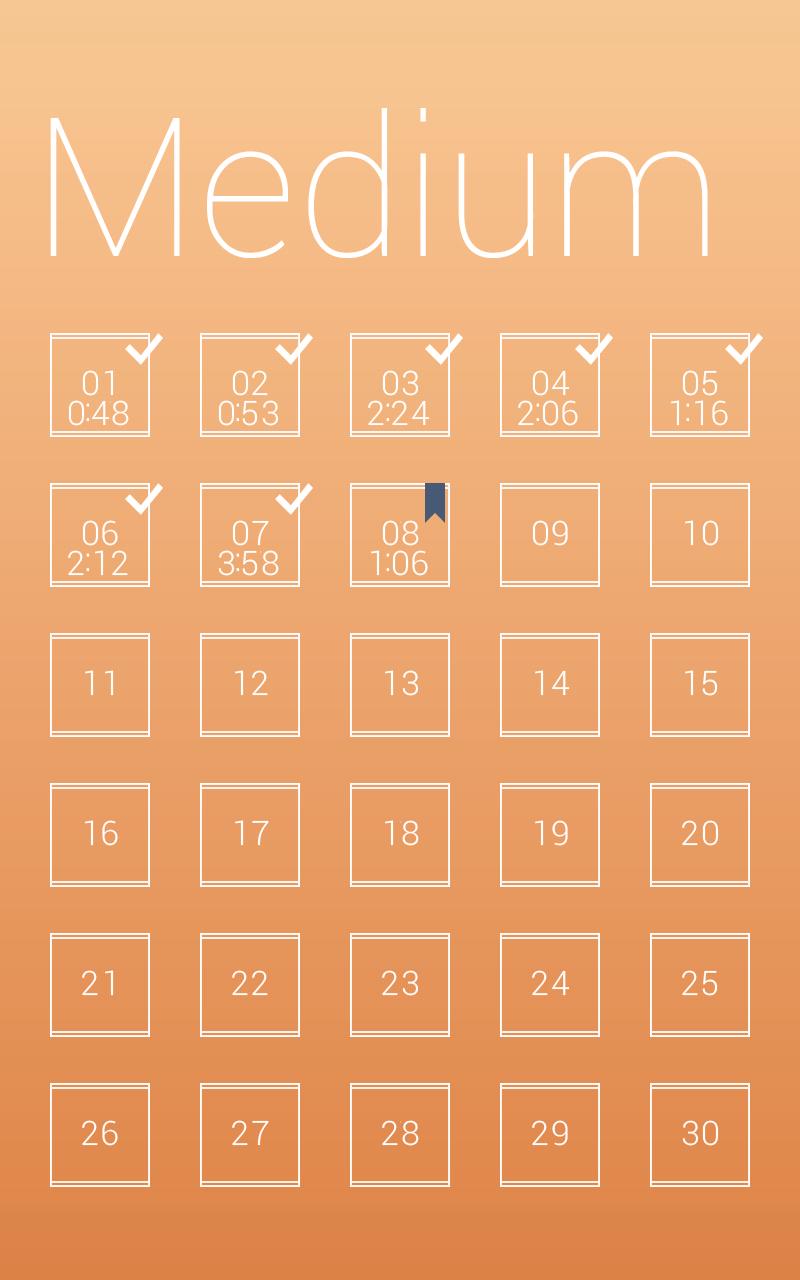
Task: Resume bookmarked level 08
Action: pos(400,535)
